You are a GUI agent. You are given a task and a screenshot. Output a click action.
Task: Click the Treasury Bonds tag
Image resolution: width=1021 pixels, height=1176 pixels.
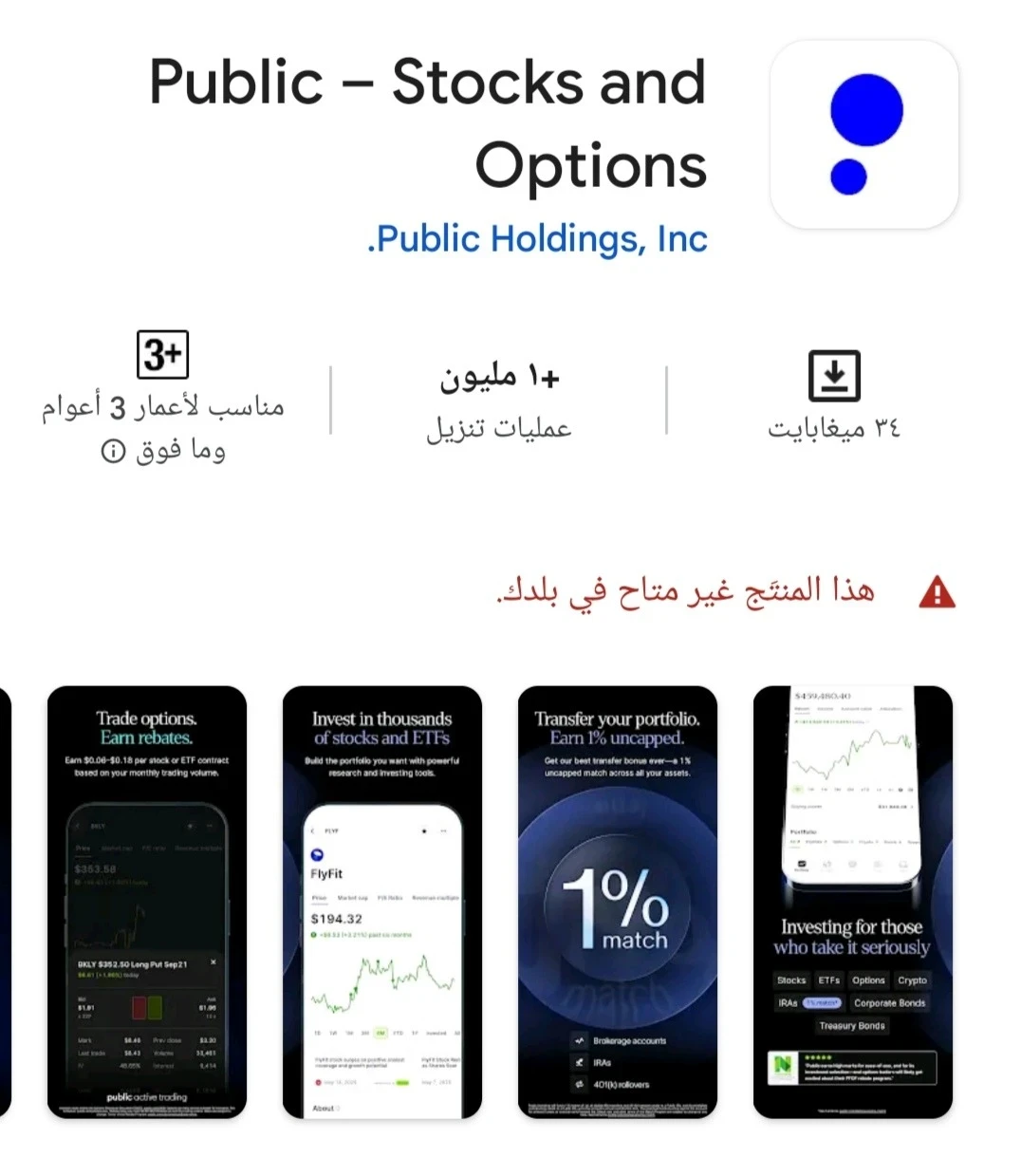(851, 1026)
